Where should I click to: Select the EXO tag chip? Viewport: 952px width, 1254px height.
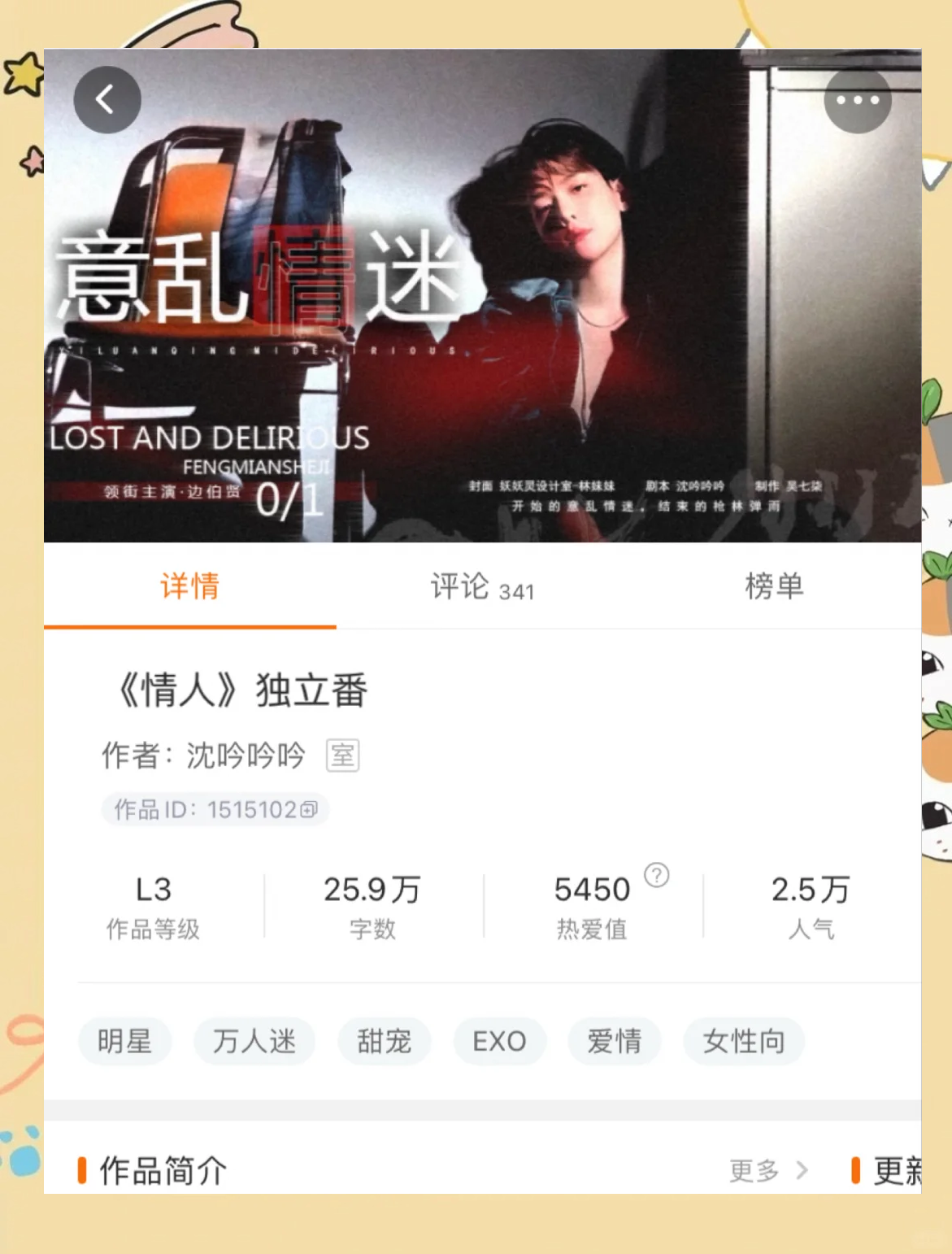499,1041
